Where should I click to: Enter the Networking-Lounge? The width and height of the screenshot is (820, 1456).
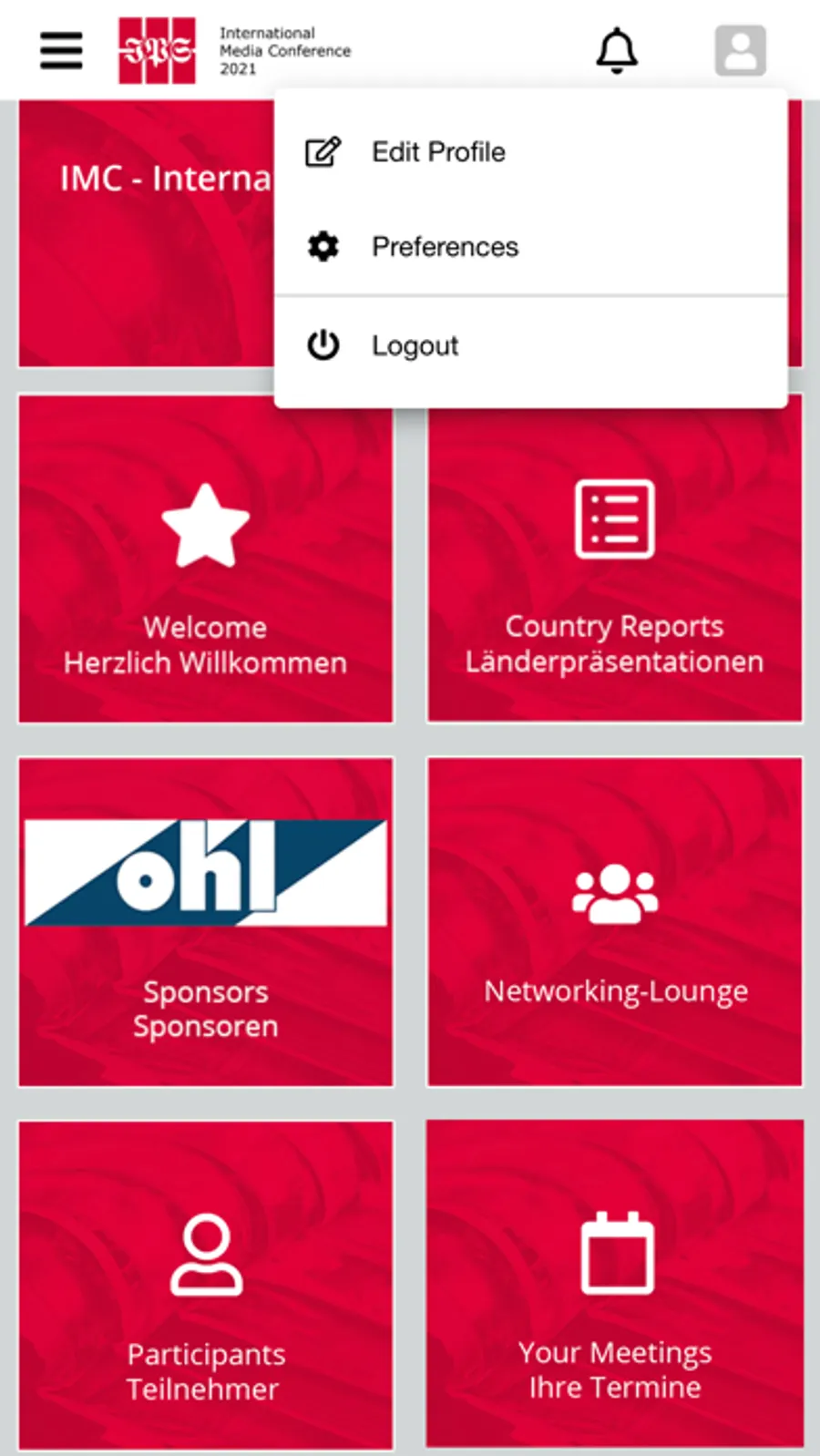615,922
